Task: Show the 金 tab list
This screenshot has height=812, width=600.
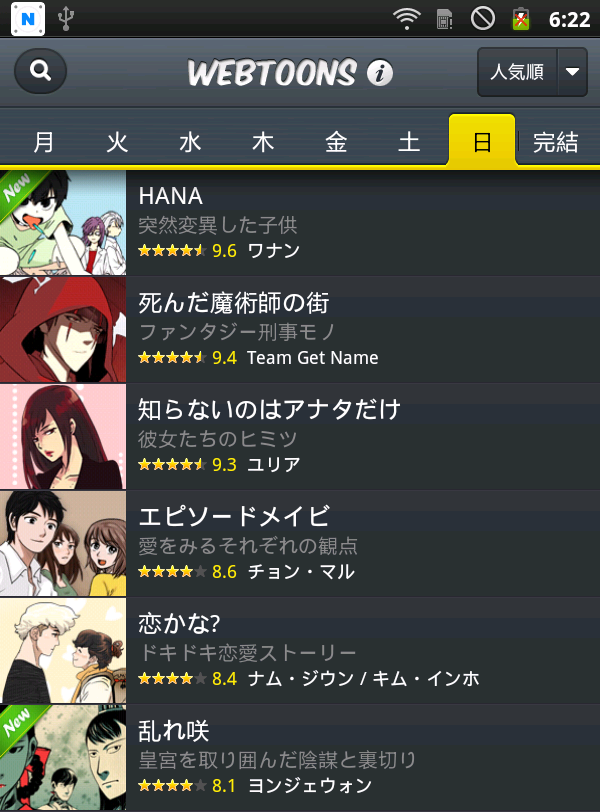Action: tap(336, 142)
